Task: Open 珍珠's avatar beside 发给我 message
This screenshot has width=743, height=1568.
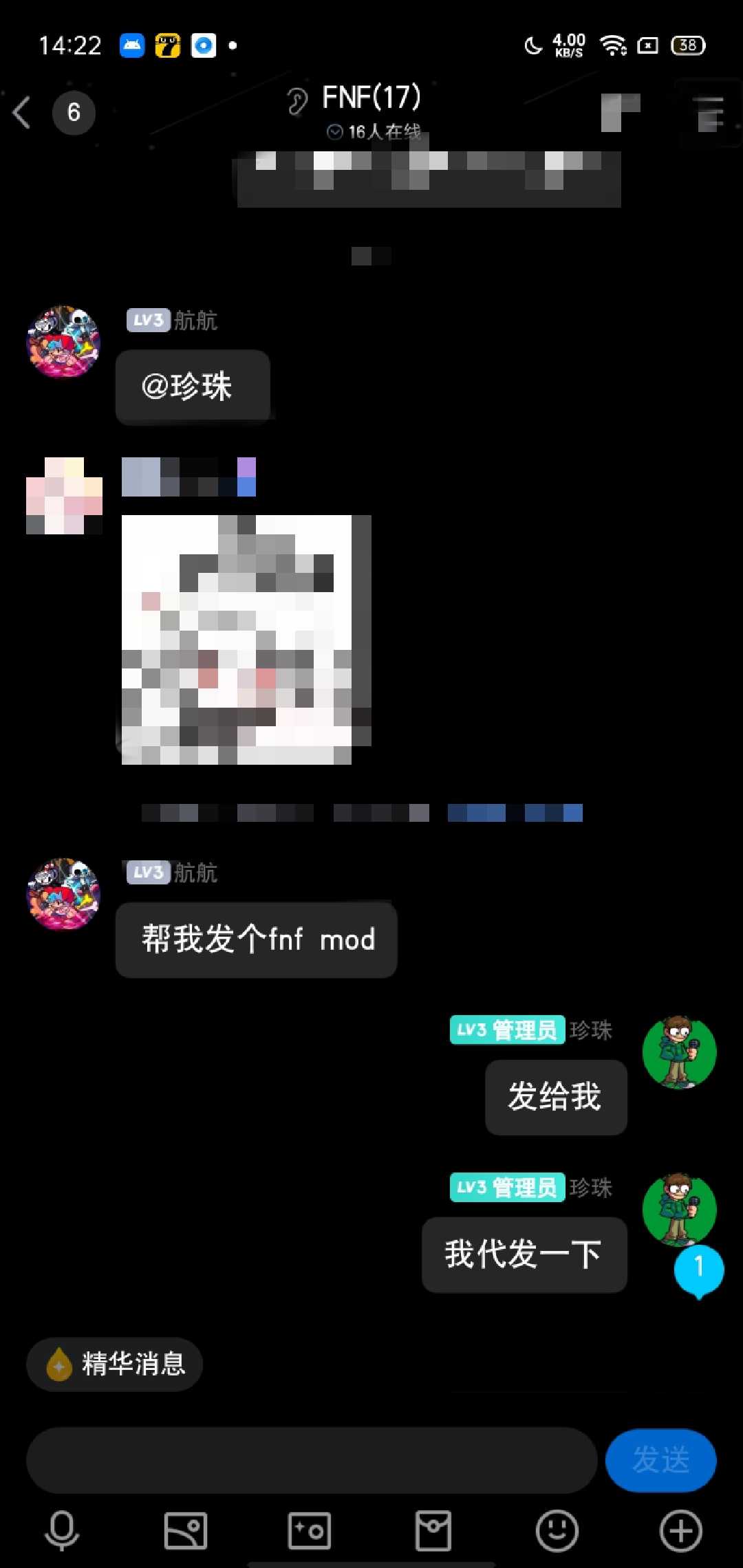Action: pyautogui.click(x=679, y=1052)
